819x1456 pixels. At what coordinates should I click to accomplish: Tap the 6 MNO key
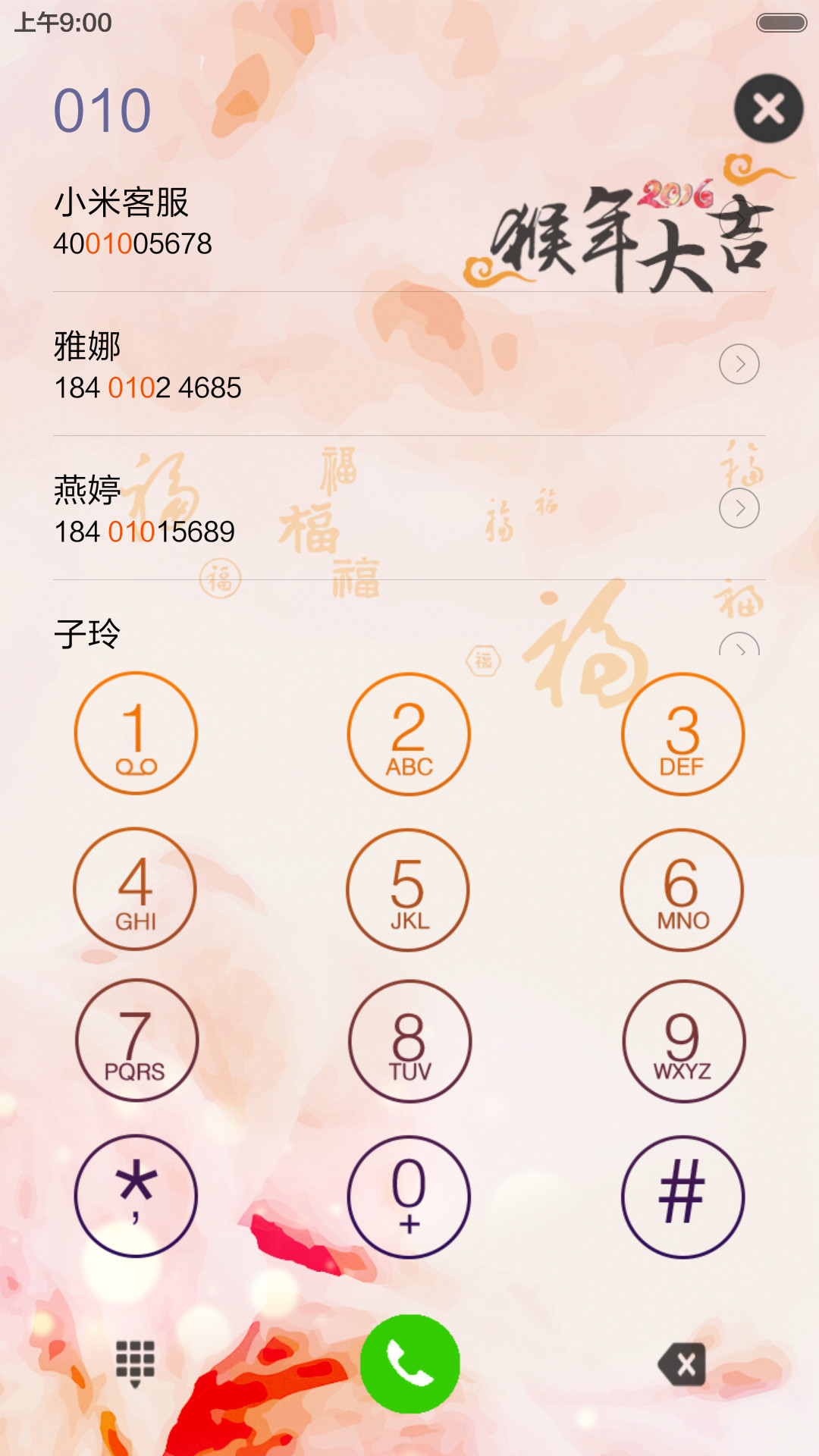pos(682,890)
